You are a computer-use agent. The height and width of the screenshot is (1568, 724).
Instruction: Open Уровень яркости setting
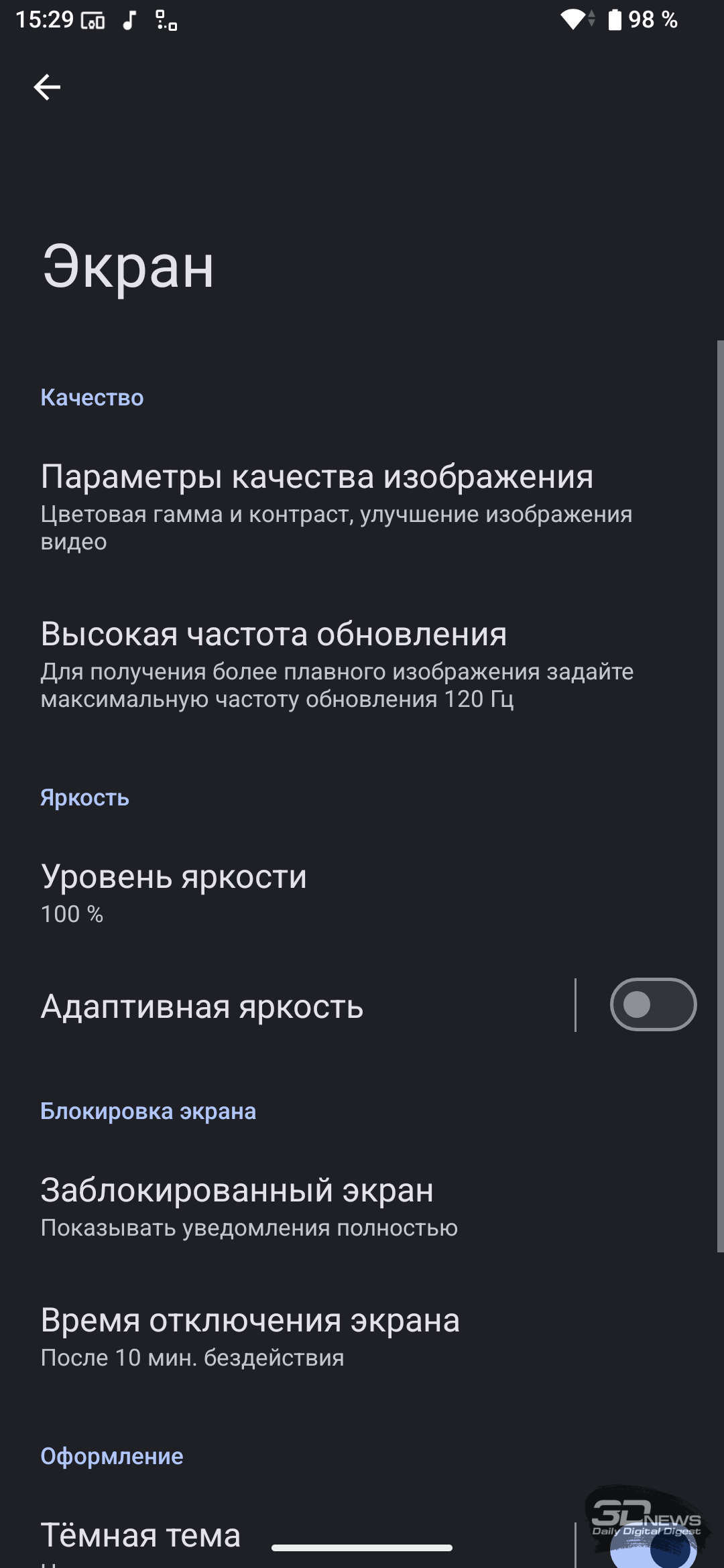[x=174, y=893]
